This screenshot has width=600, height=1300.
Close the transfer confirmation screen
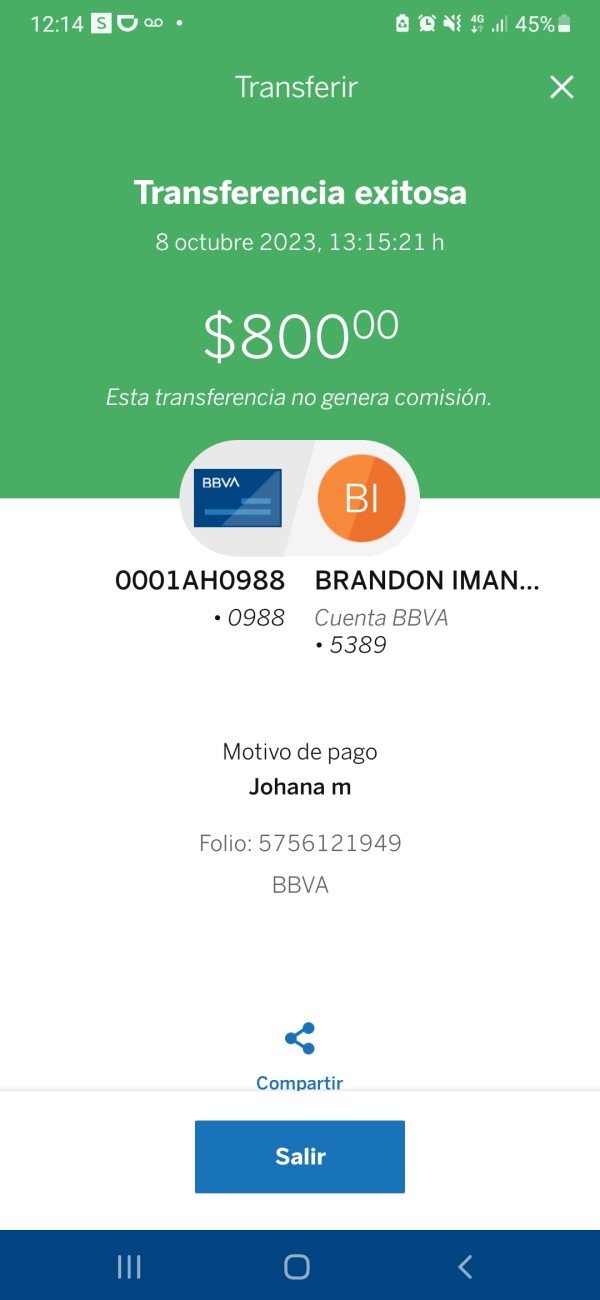pyautogui.click(x=562, y=88)
